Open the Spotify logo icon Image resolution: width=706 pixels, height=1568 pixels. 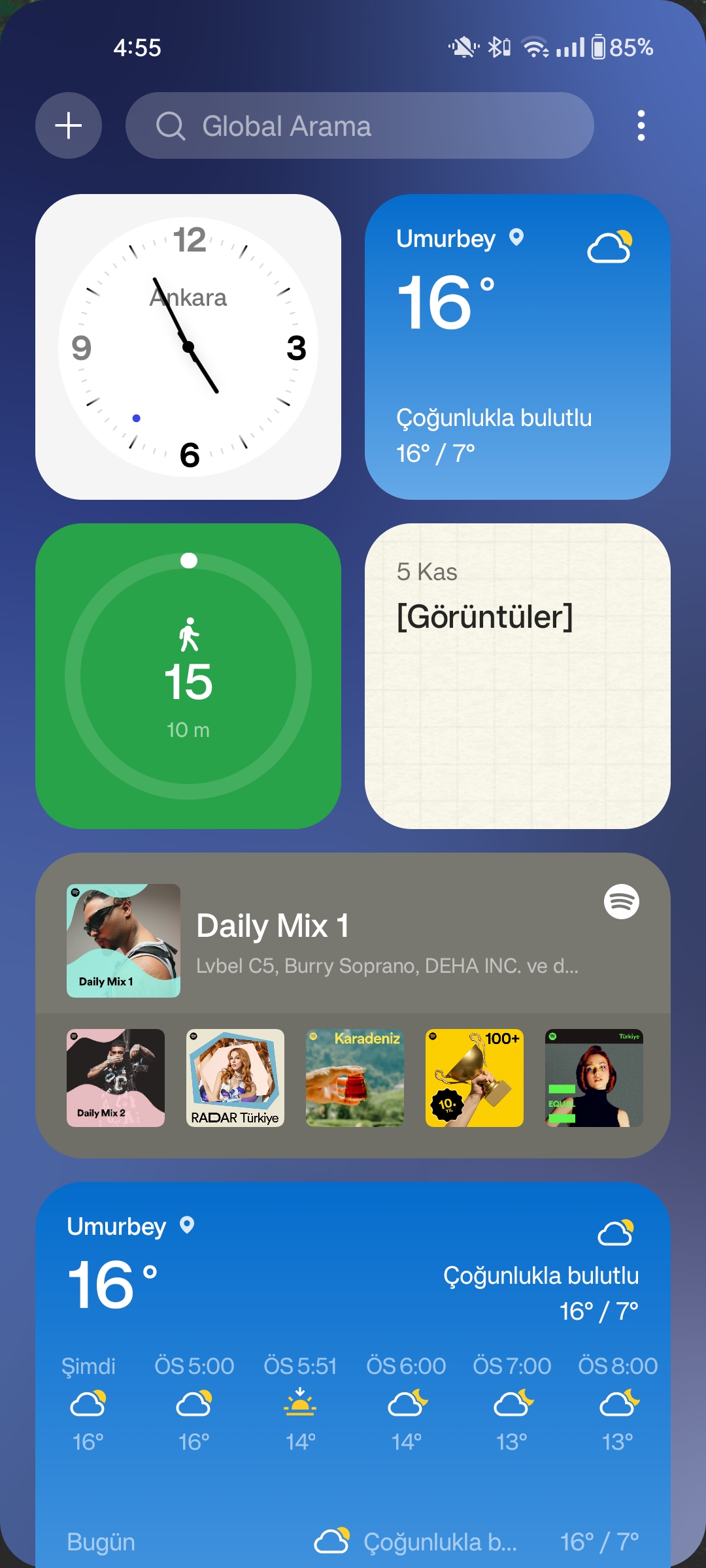coord(622,902)
